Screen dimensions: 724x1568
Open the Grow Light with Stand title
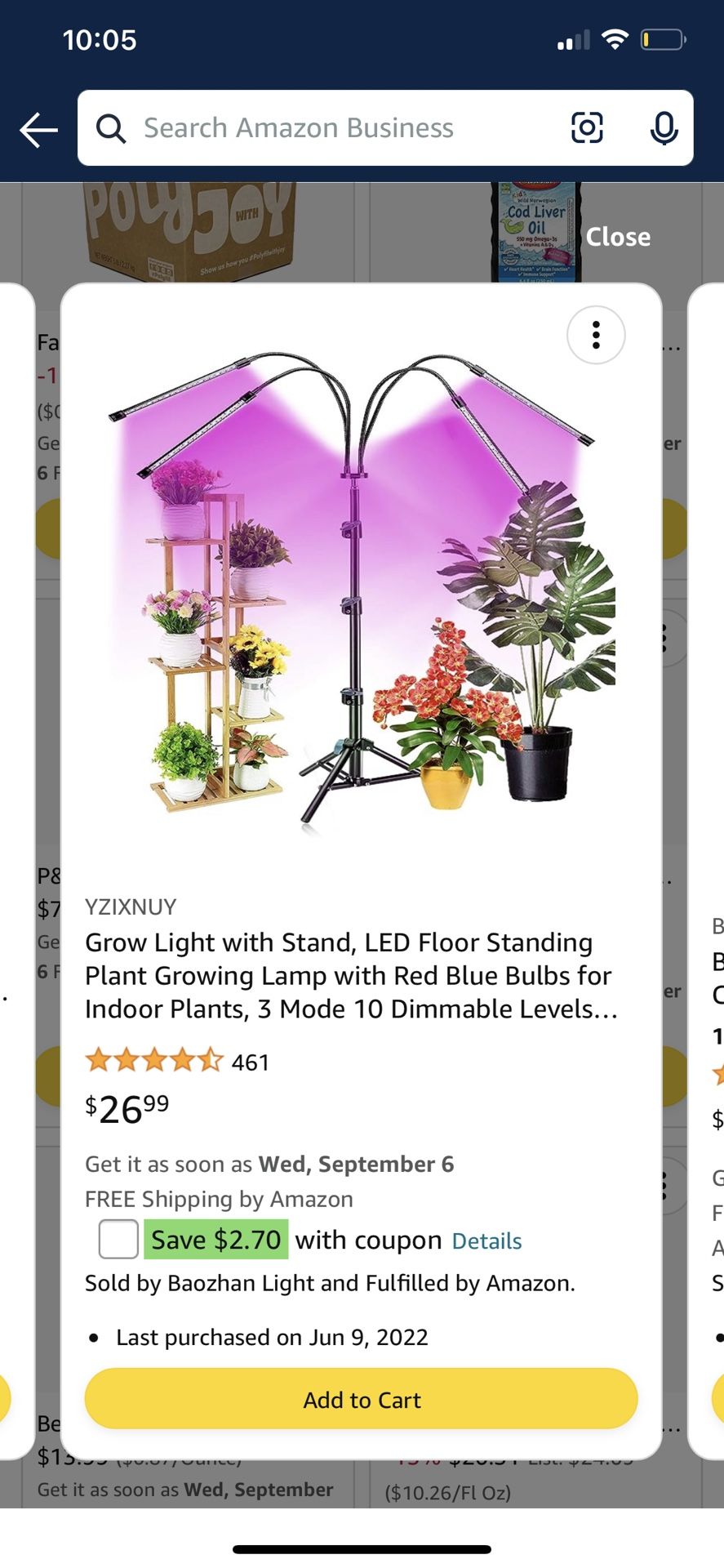click(x=351, y=975)
